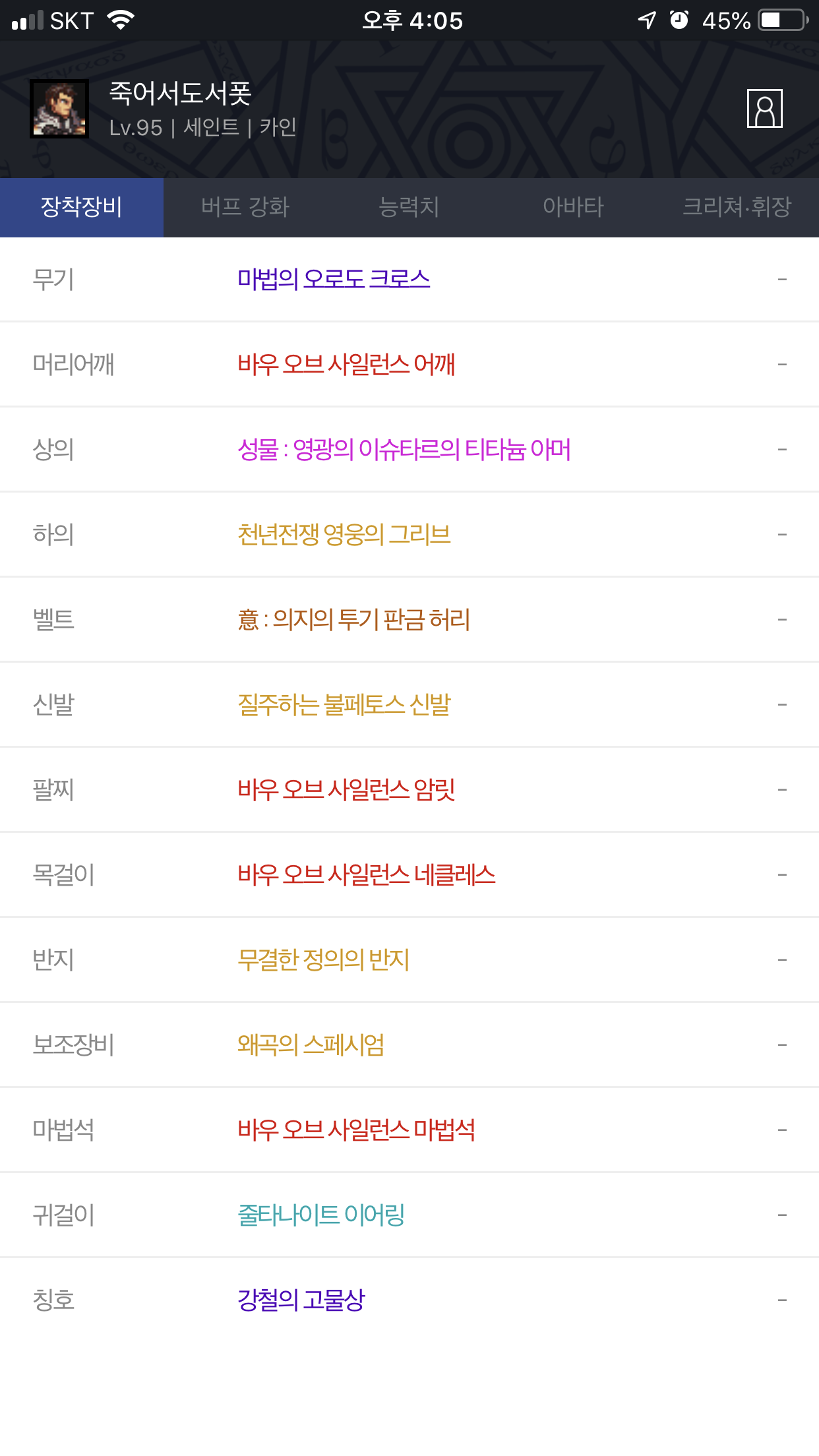Open the 바우 오브 사일런스 암릿 row

pos(409,790)
